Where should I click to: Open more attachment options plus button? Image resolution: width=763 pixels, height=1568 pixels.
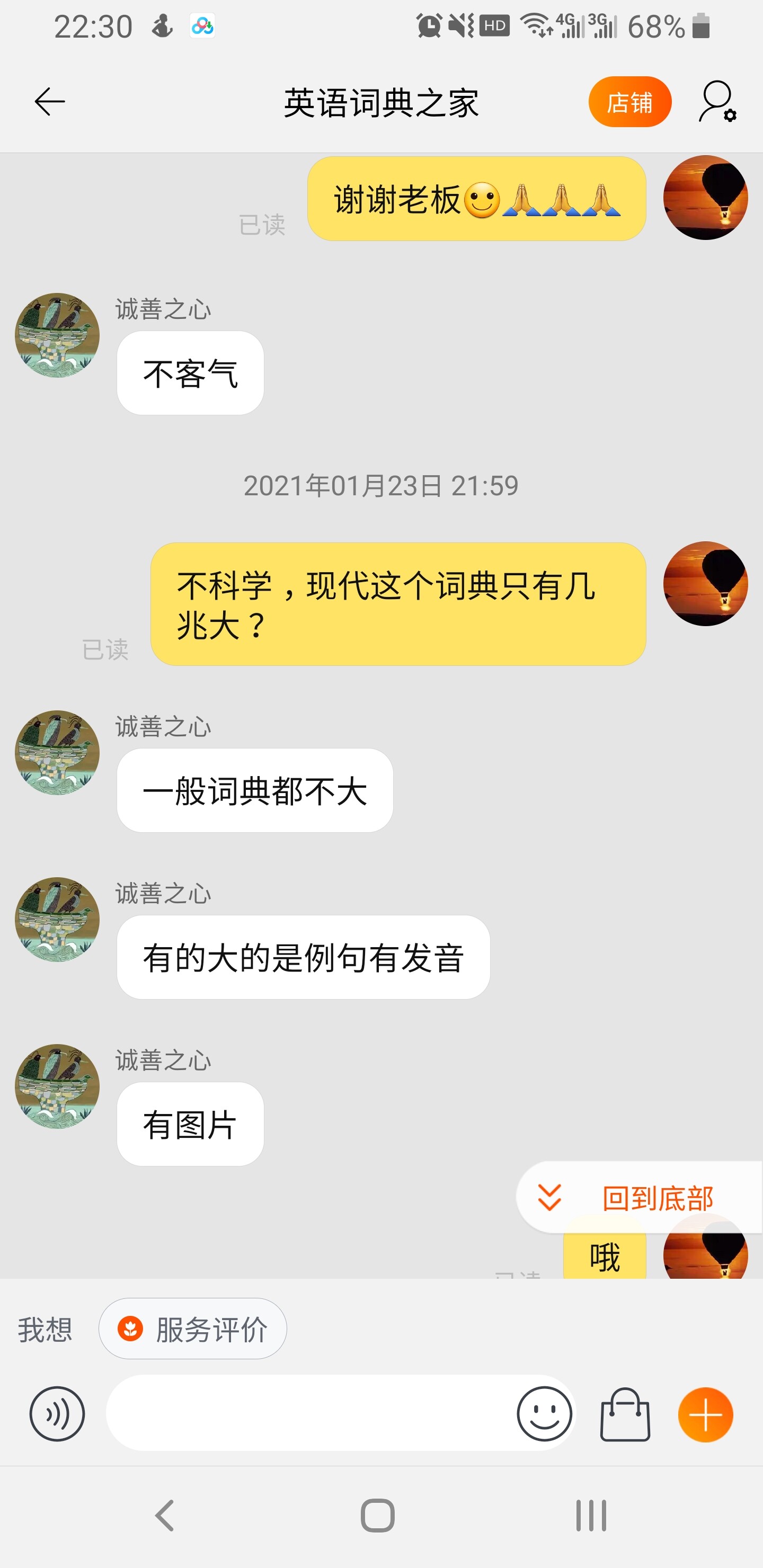(705, 1413)
